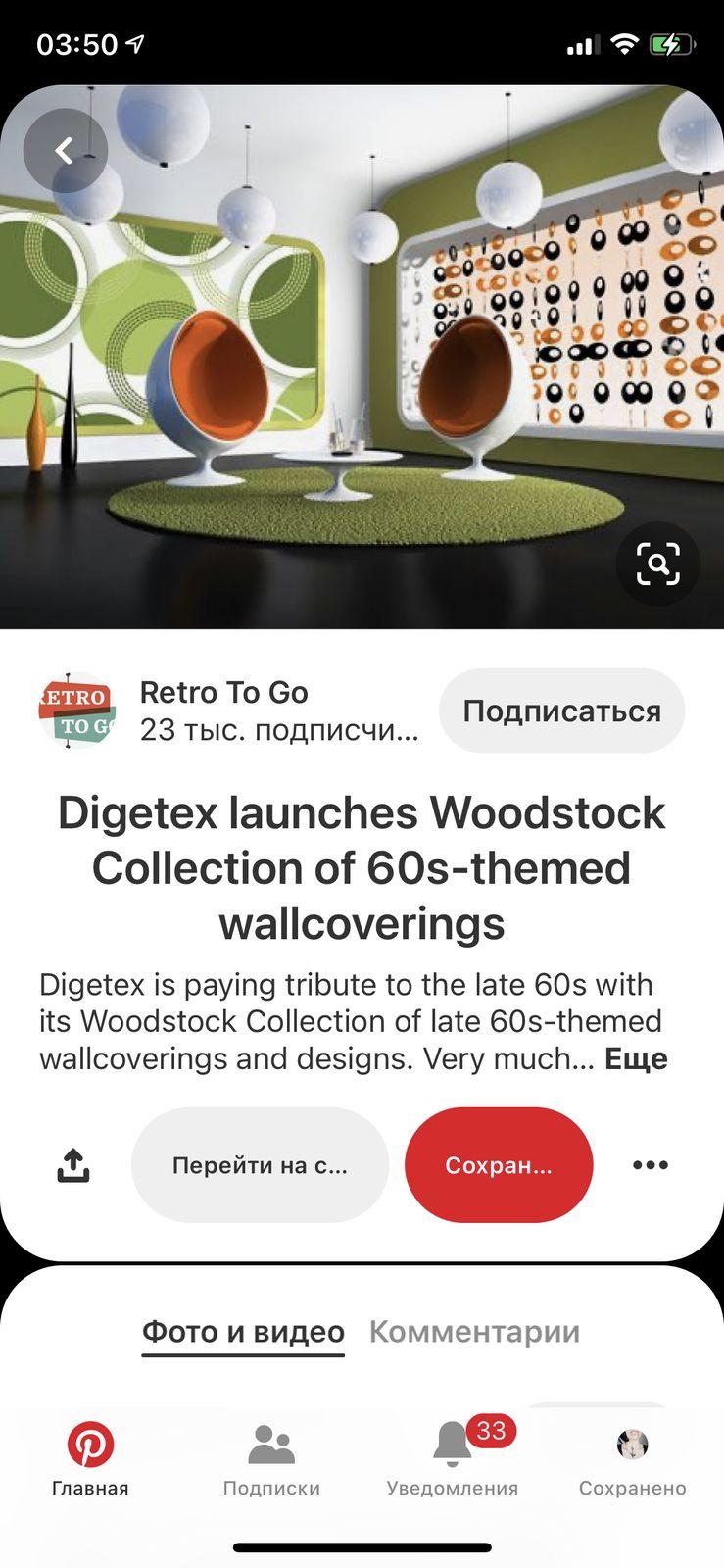Open Уведомления notifications tab
The image size is (724, 1568).
coord(452,1459)
